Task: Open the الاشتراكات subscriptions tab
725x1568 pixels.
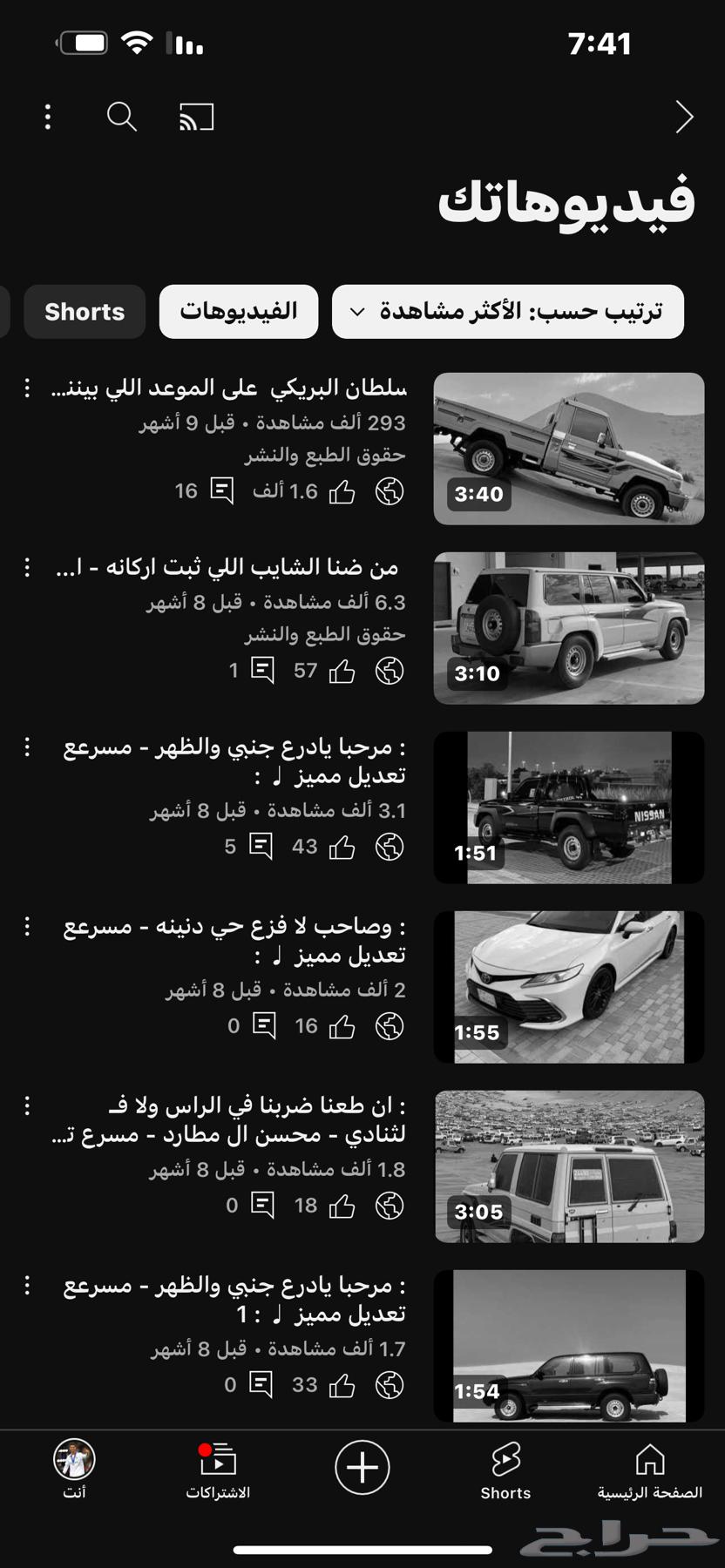Action: point(218,1471)
